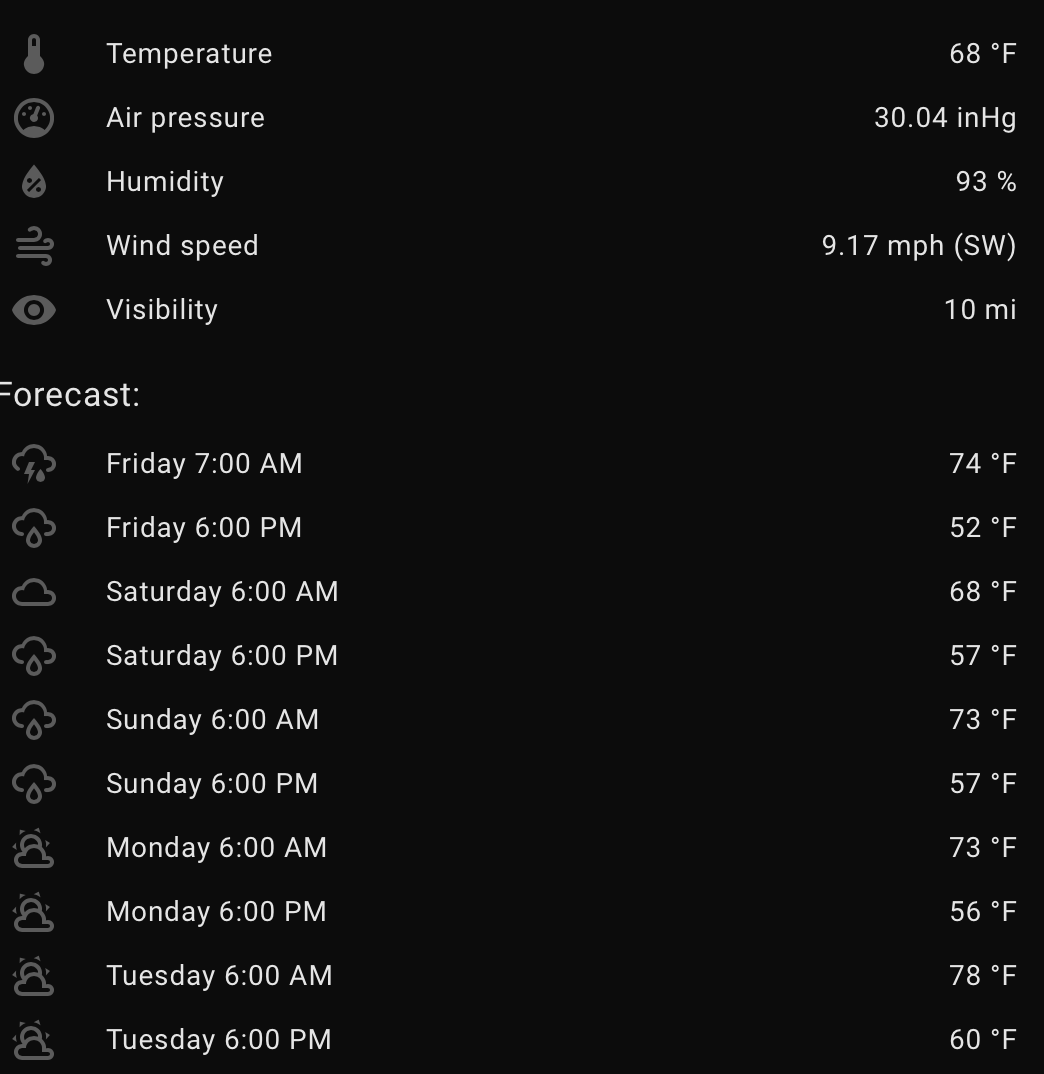Select the Sunday 6:00 PM forecast row
This screenshot has height=1074, width=1044.
point(212,783)
